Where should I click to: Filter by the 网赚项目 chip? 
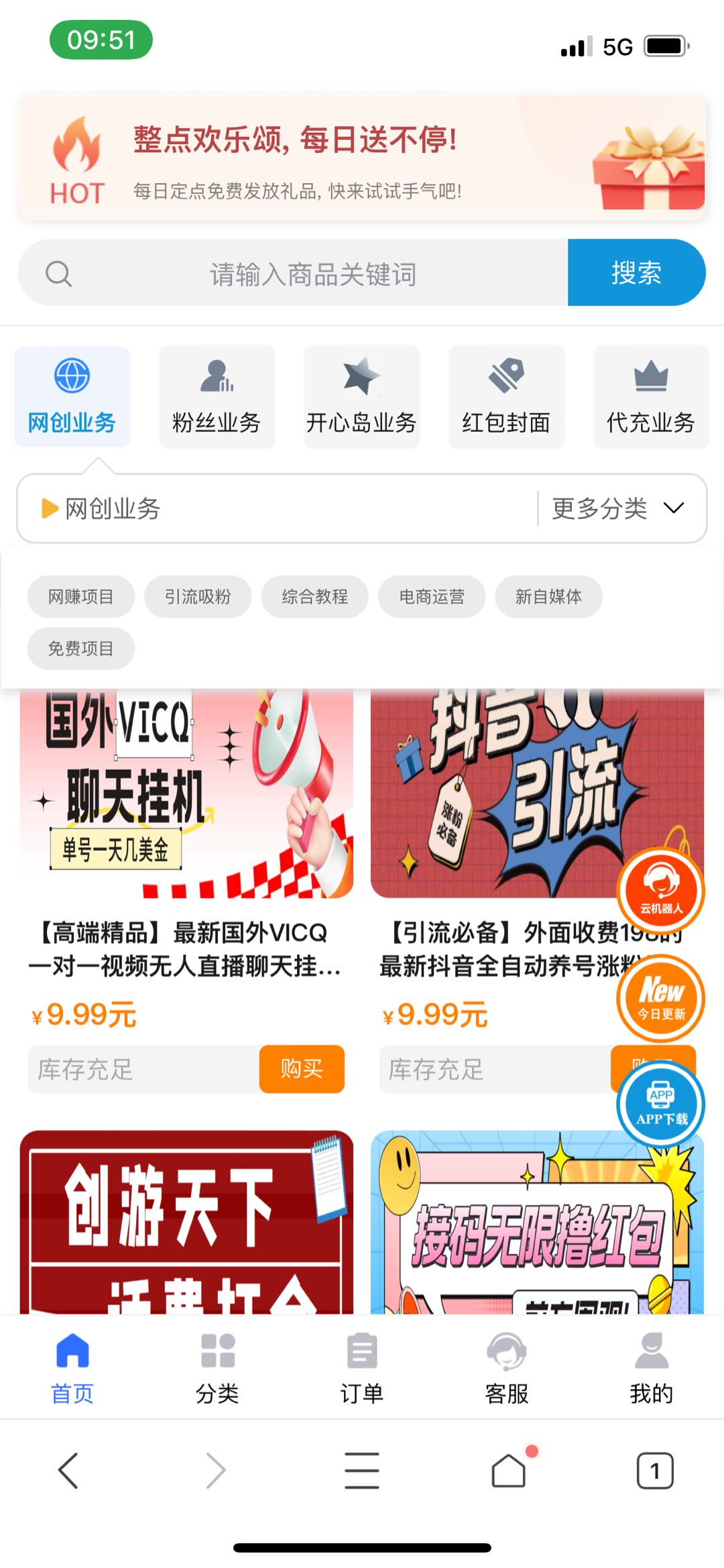pyautogui.click(x=80, y=596)
